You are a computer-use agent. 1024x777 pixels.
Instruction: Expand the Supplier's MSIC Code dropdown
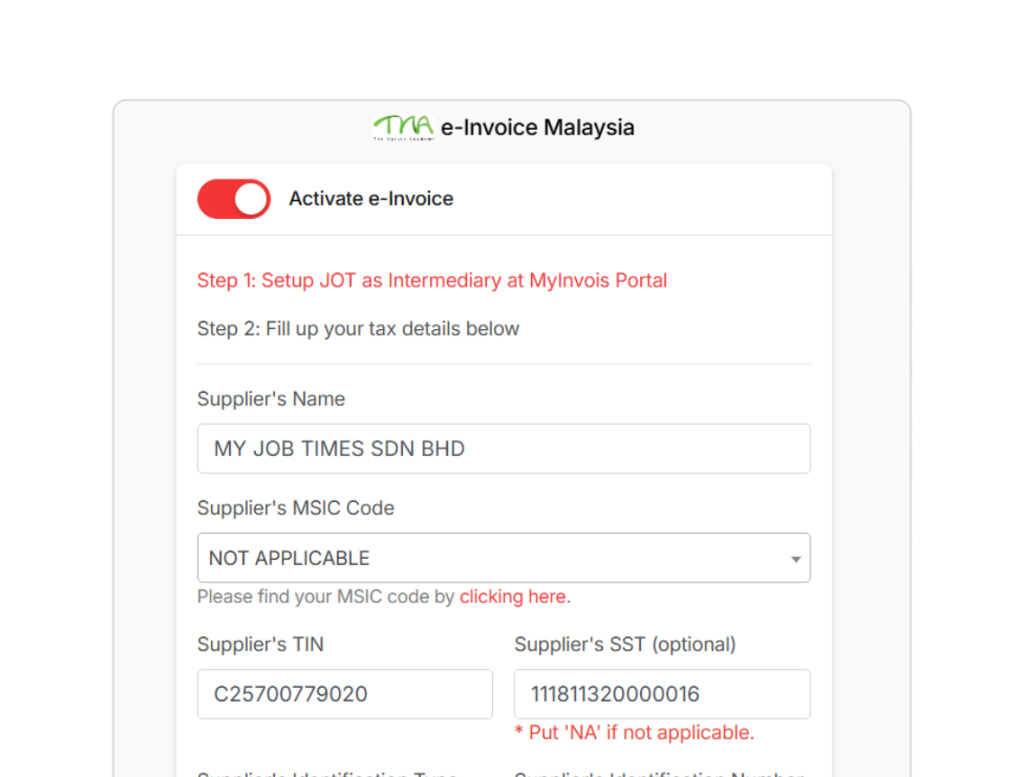tap(503, 558)
